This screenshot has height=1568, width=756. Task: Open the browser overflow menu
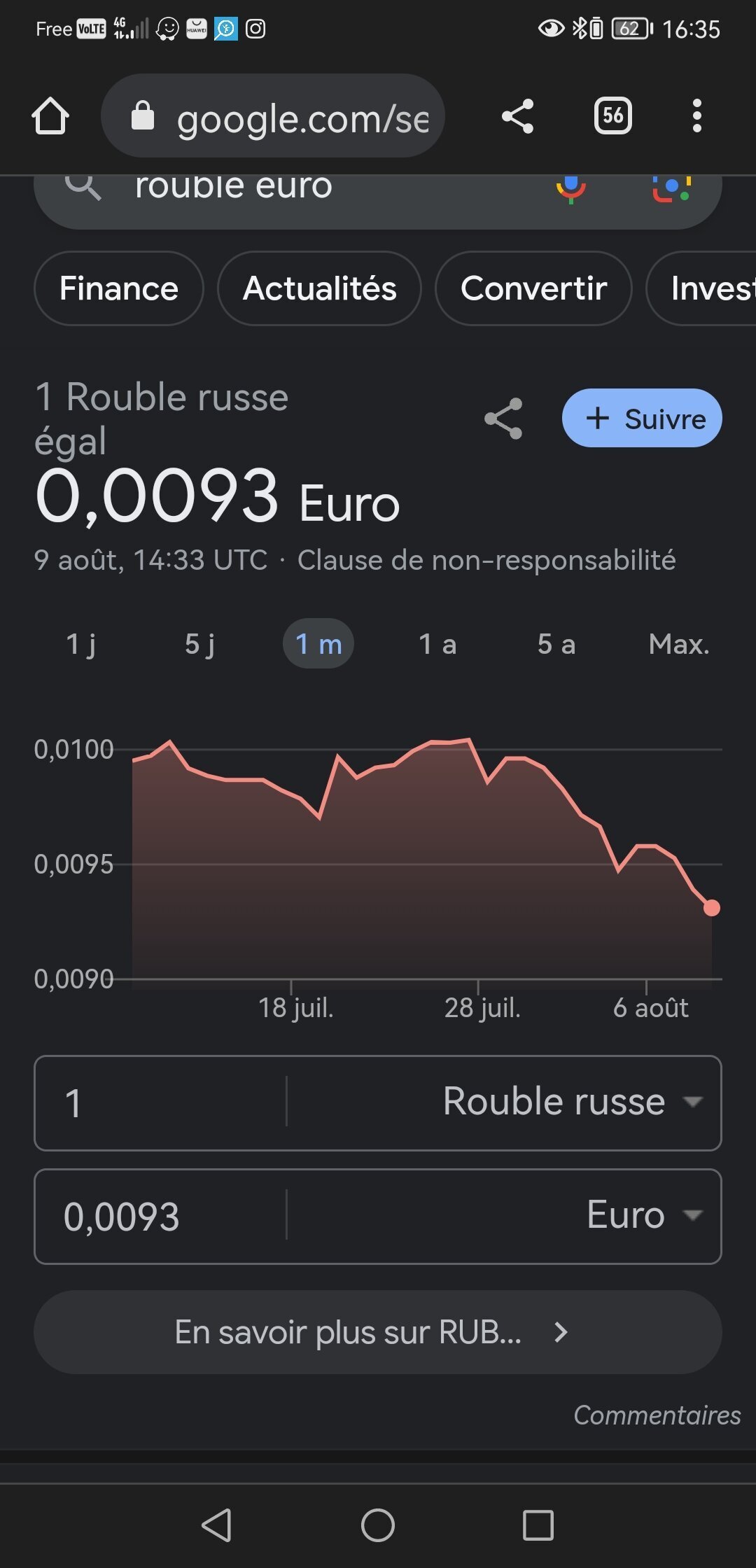point(696,116)
